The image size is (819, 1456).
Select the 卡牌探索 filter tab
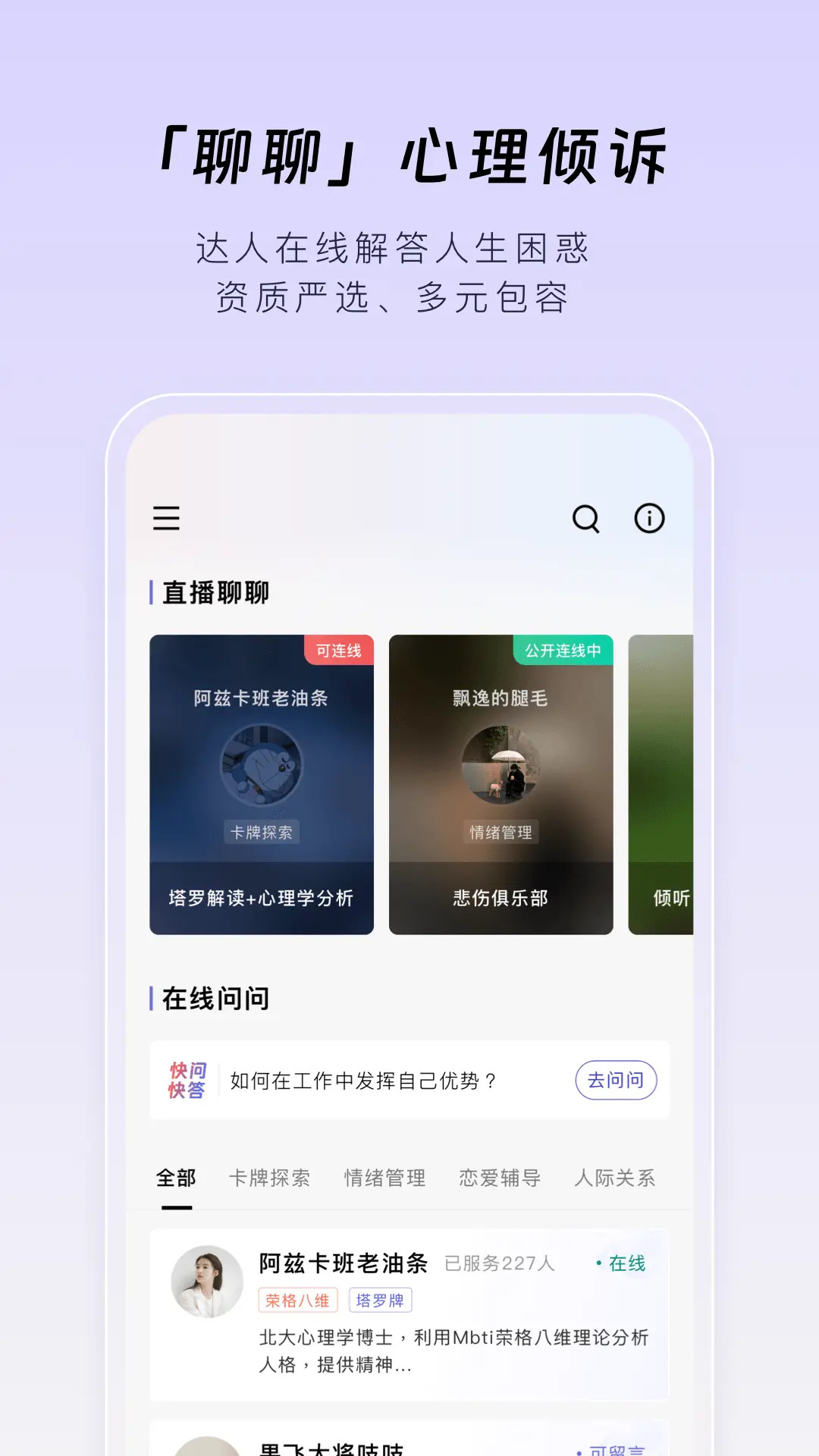pos(270,1177)
